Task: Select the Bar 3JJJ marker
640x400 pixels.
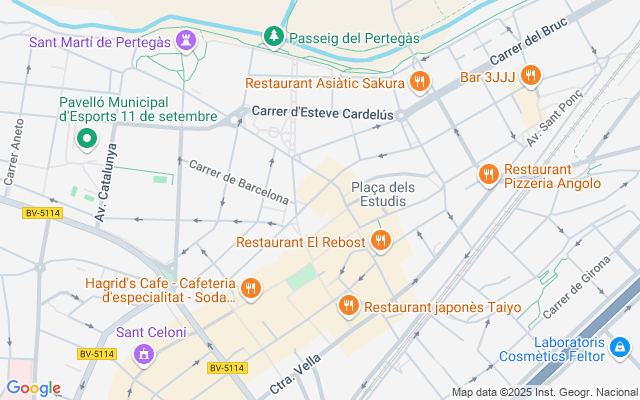Action: (531, 74)
